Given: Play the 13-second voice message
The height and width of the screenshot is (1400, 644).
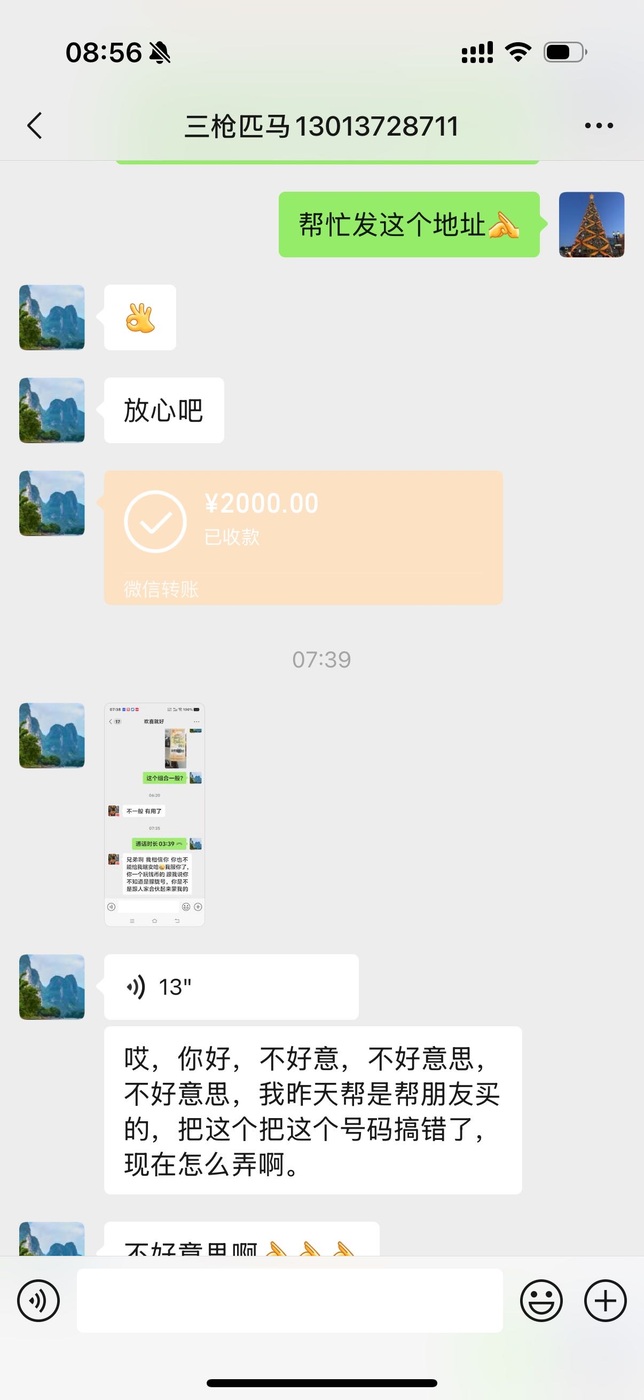Looking at the screenshot, I should [231, 987].
